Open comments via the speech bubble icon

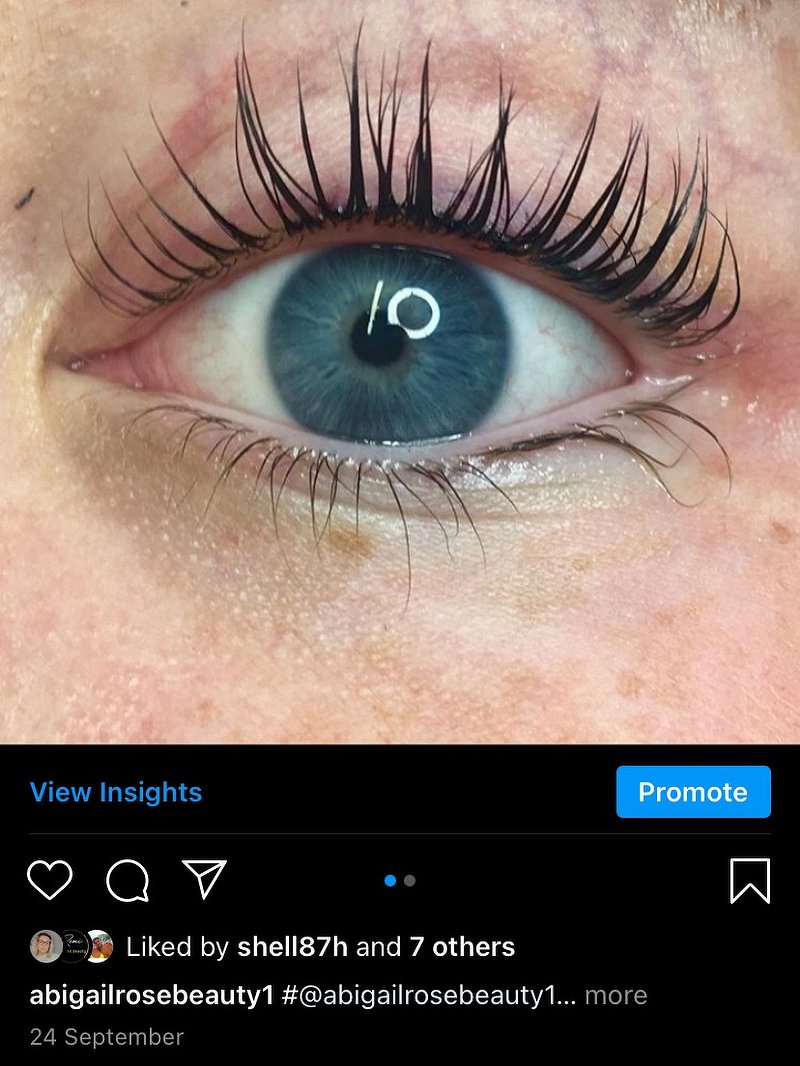(x=127, y=880)
